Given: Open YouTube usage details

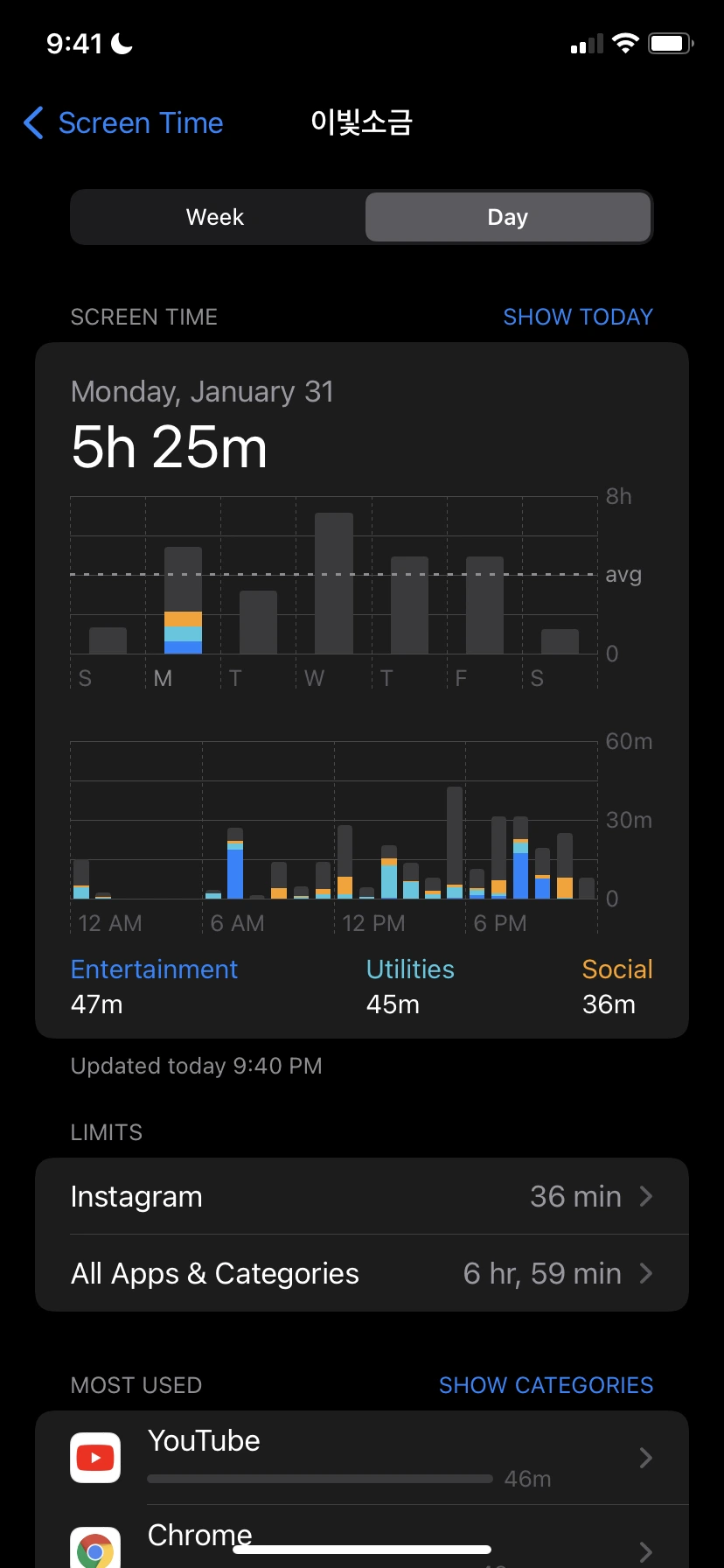Looking at the screenshot, I should click(x=361, y=1458).
